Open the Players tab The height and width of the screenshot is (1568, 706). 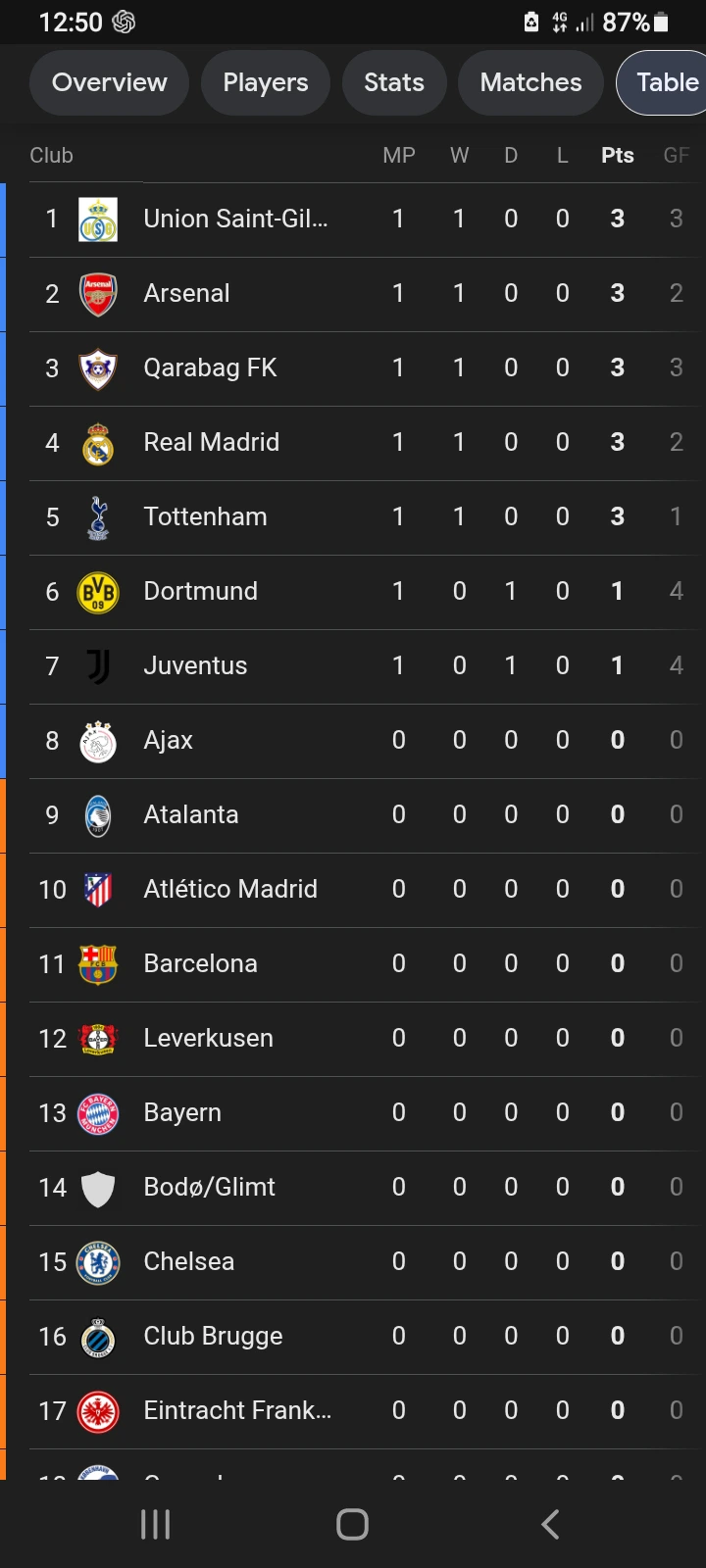click(265, 82)
